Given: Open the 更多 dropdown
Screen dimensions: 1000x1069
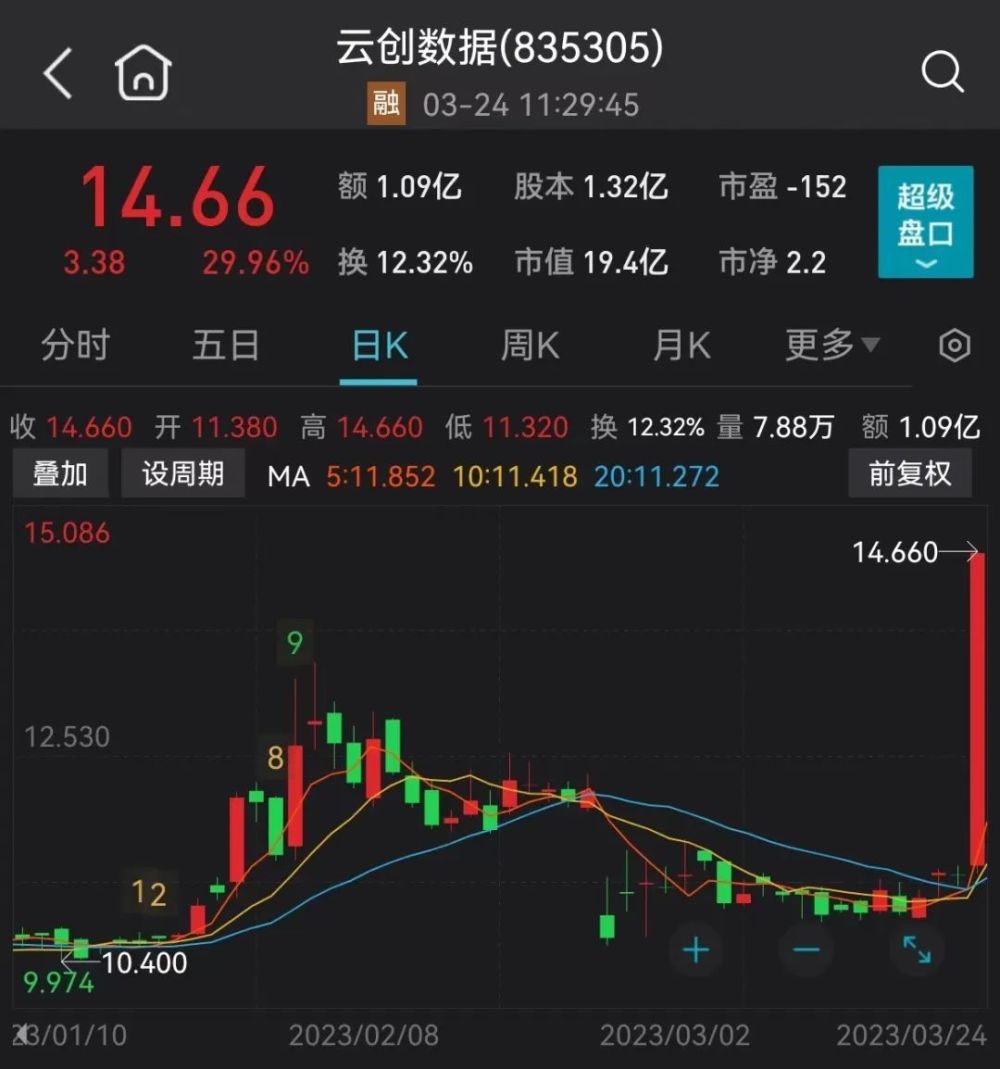Looking at the screenshot, I should 831,346.
